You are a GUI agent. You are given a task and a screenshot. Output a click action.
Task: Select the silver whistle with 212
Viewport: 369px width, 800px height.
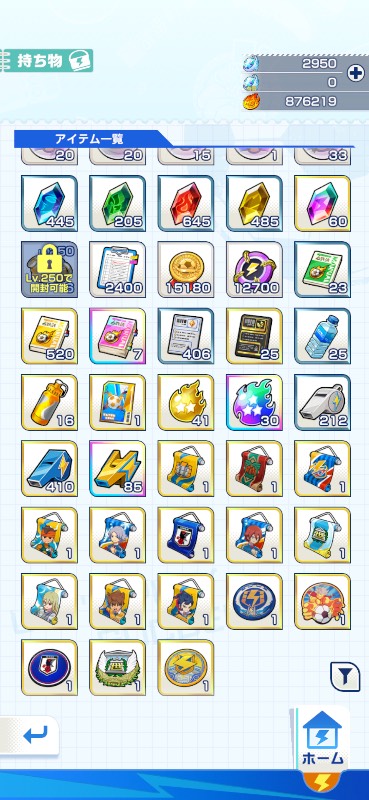pos(323,403)
